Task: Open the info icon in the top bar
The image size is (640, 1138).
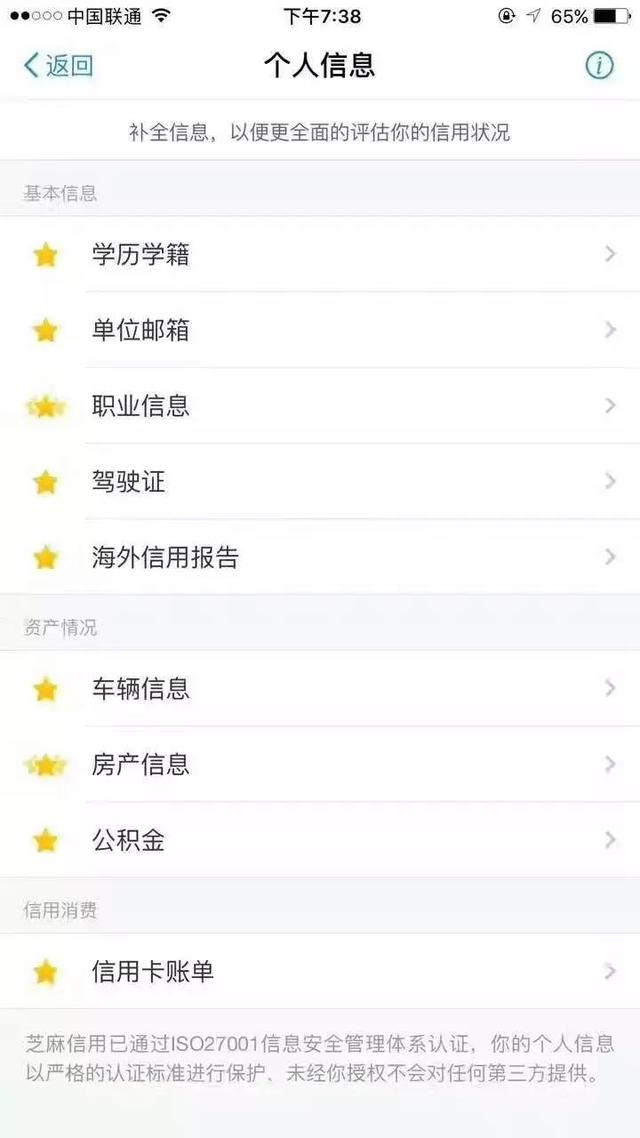Action: (599, 65)
